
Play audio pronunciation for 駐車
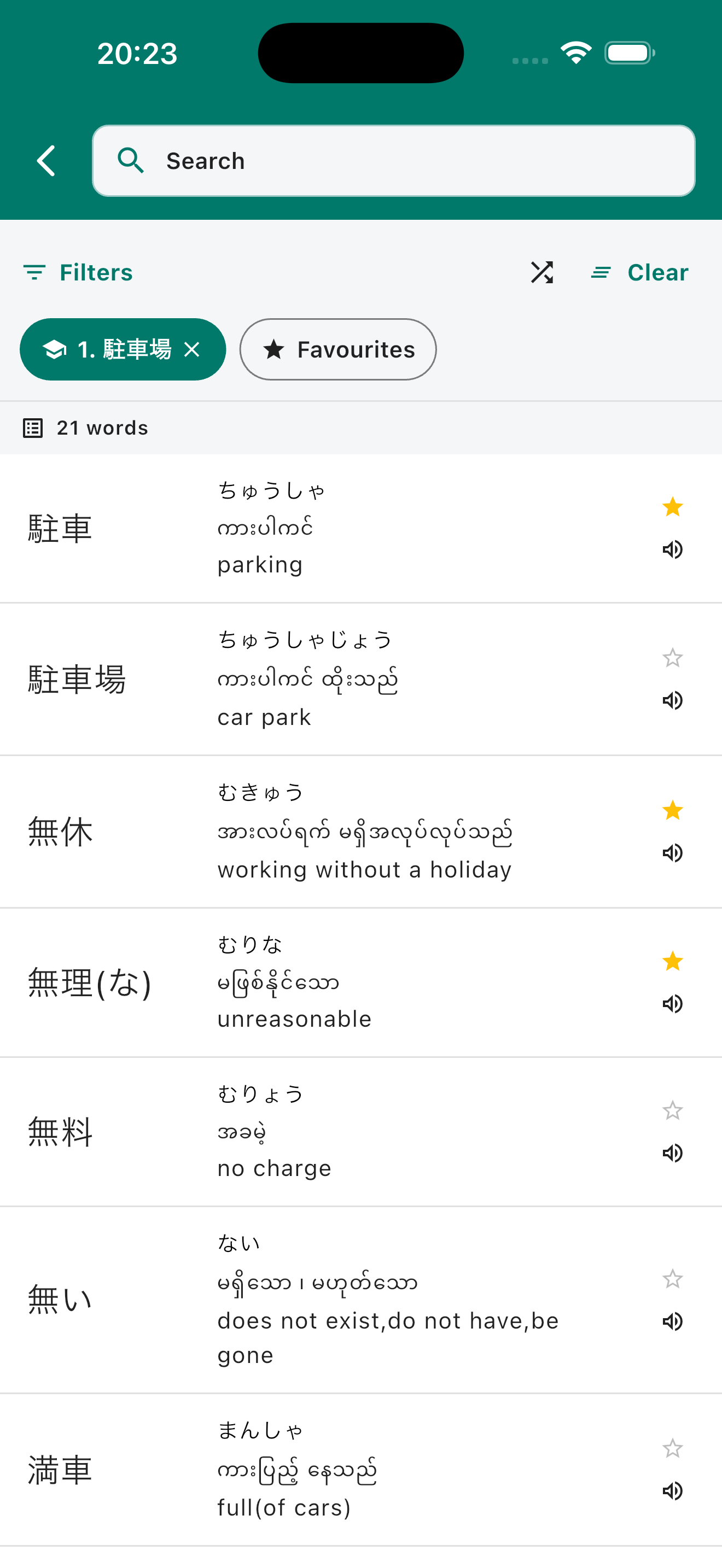click(673, 549)
